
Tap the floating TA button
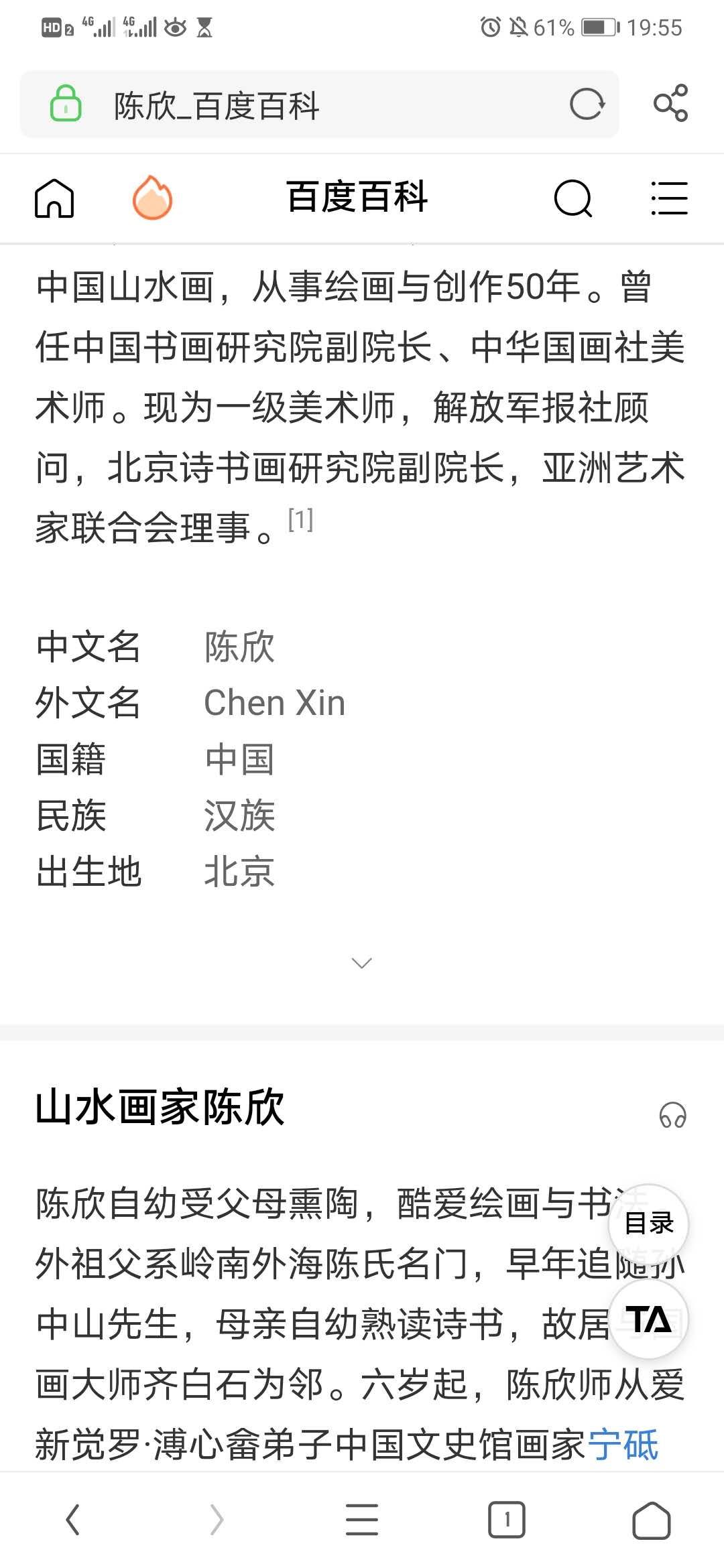click(648, 1319)
